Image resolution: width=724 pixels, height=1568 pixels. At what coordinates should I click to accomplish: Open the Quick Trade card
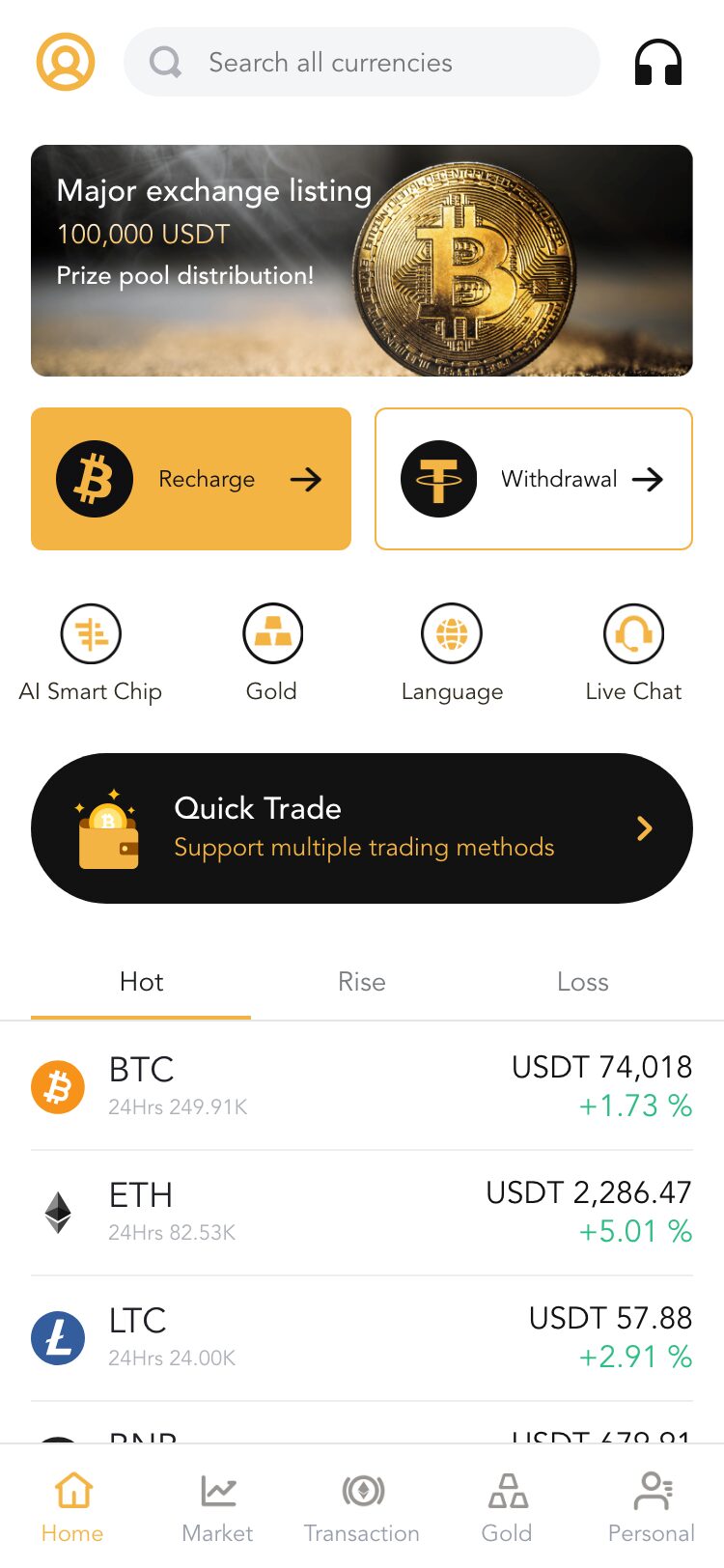tap(361, 828)
